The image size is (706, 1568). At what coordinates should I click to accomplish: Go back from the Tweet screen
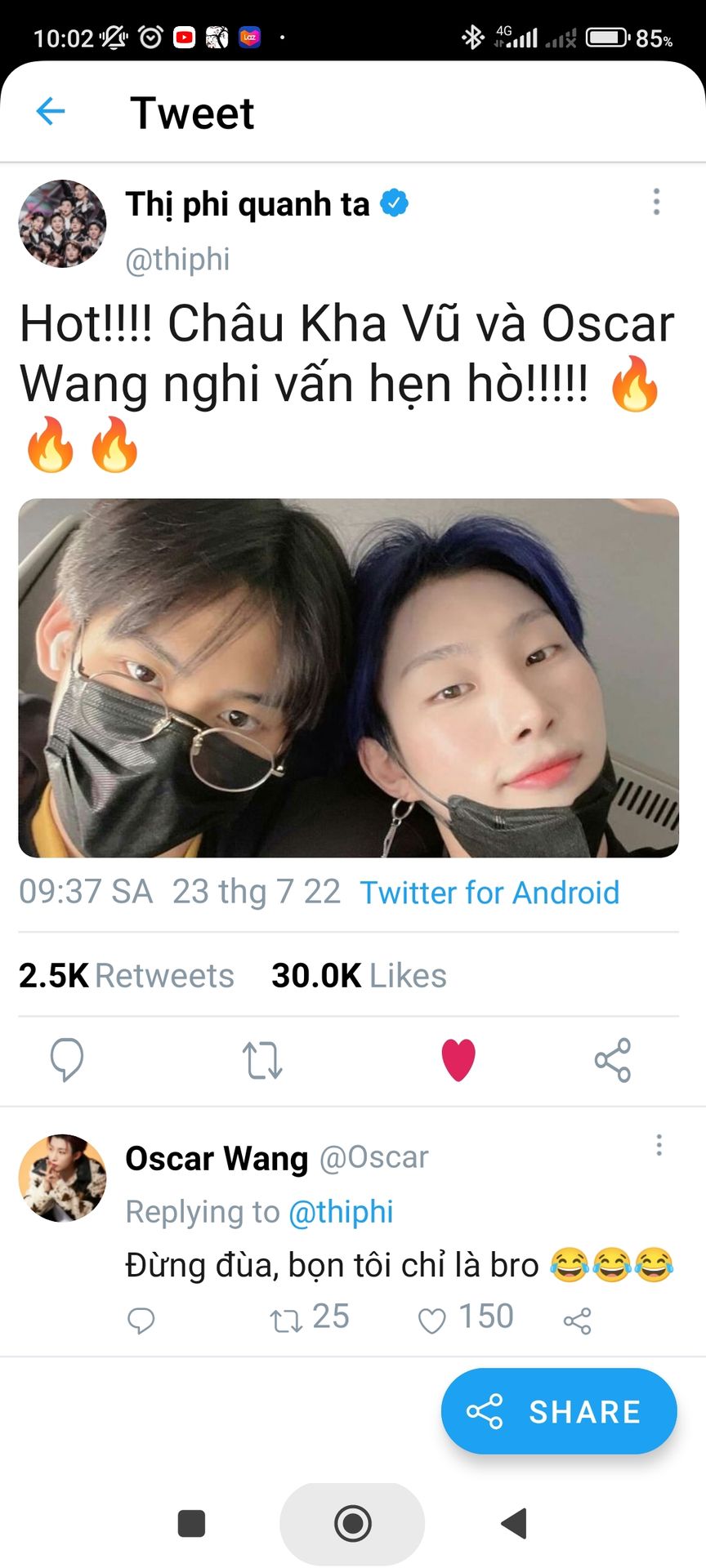[51, 112]
